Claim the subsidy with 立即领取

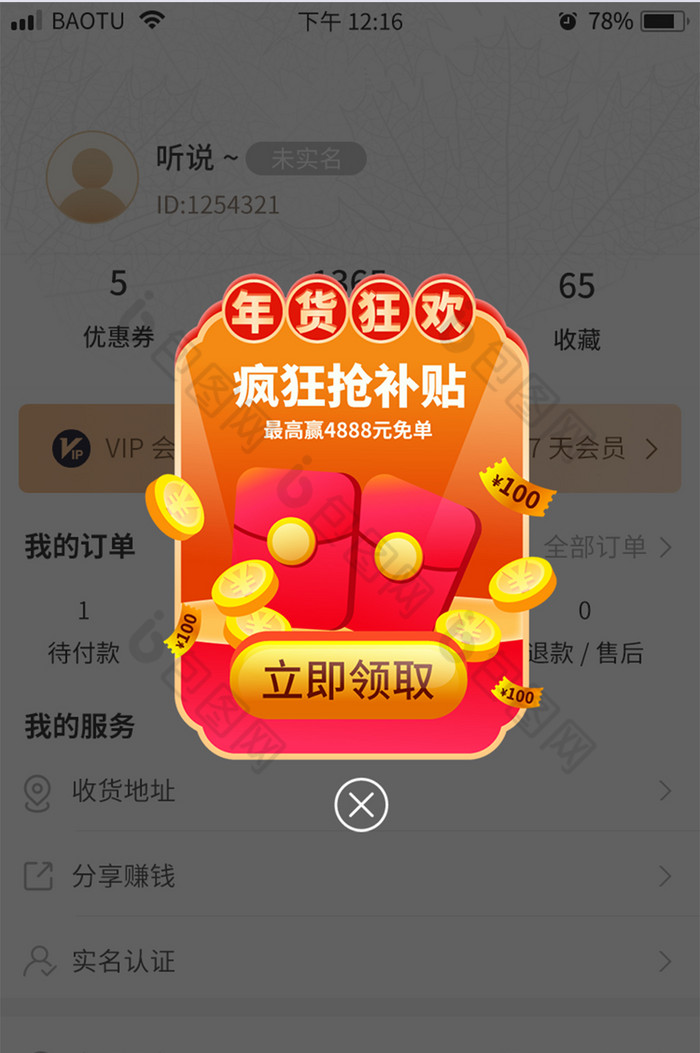click(348, 681)
